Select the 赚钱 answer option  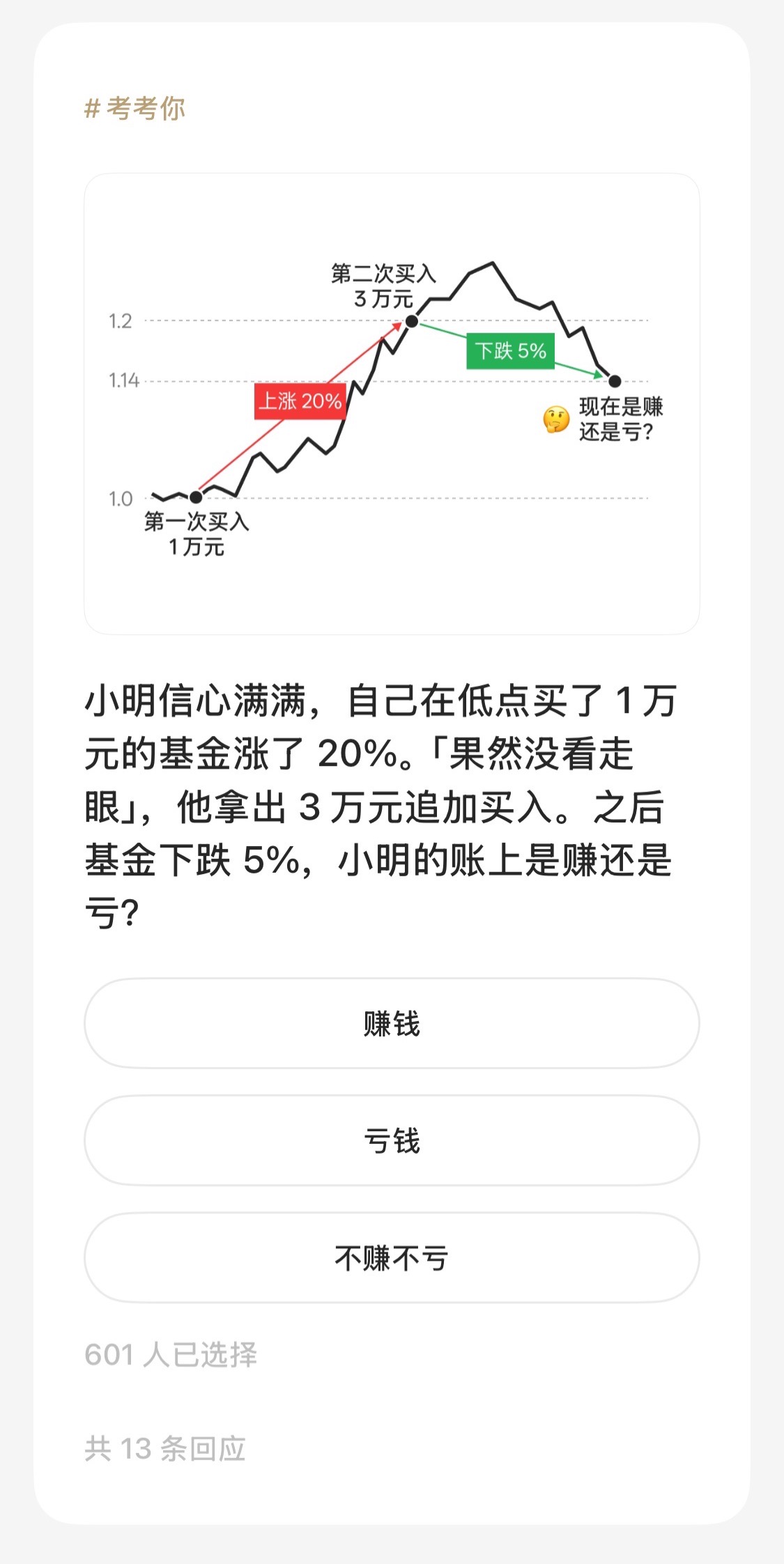pyautogui.click(x=392, y=1023)
